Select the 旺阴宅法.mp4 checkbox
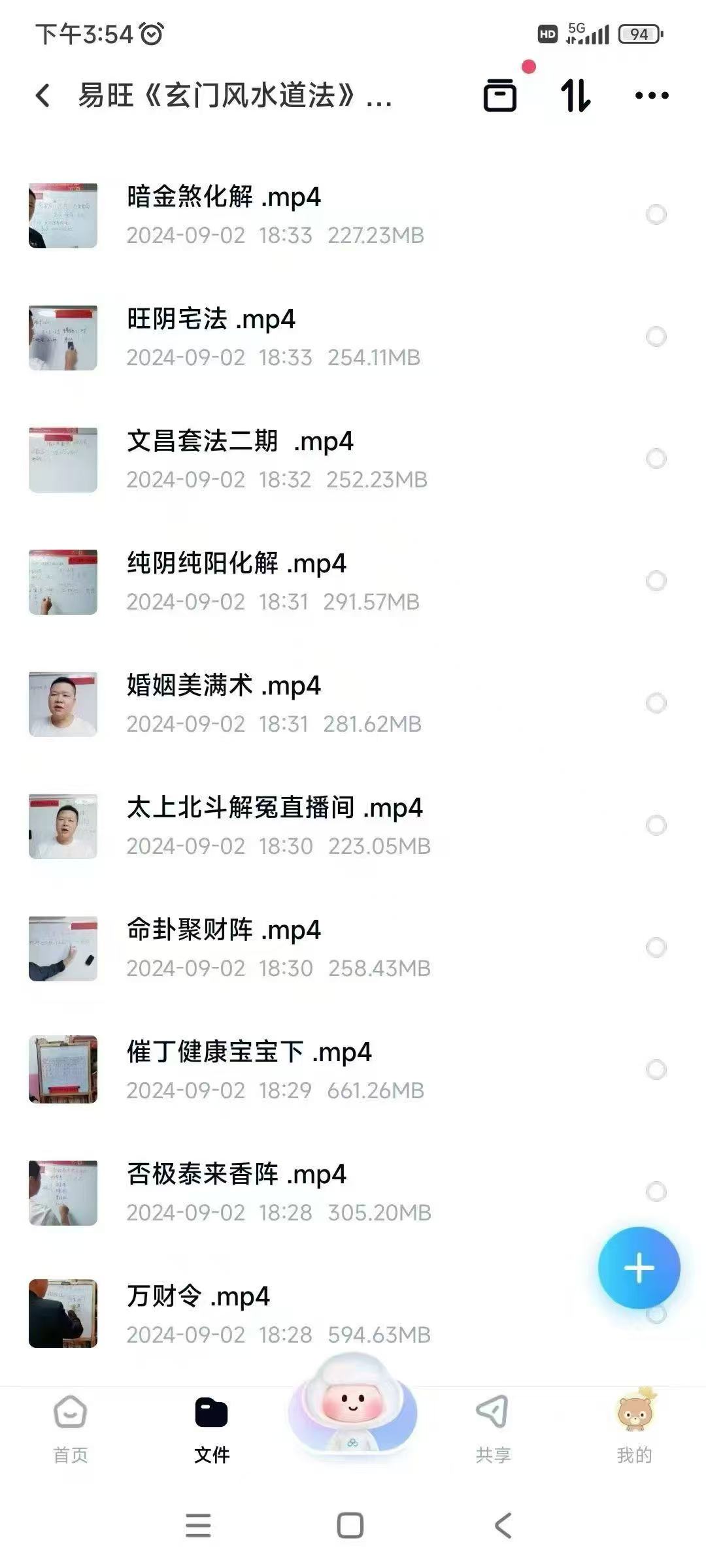Viewport: 706px width, 1568px height. (x=656, y=336)
